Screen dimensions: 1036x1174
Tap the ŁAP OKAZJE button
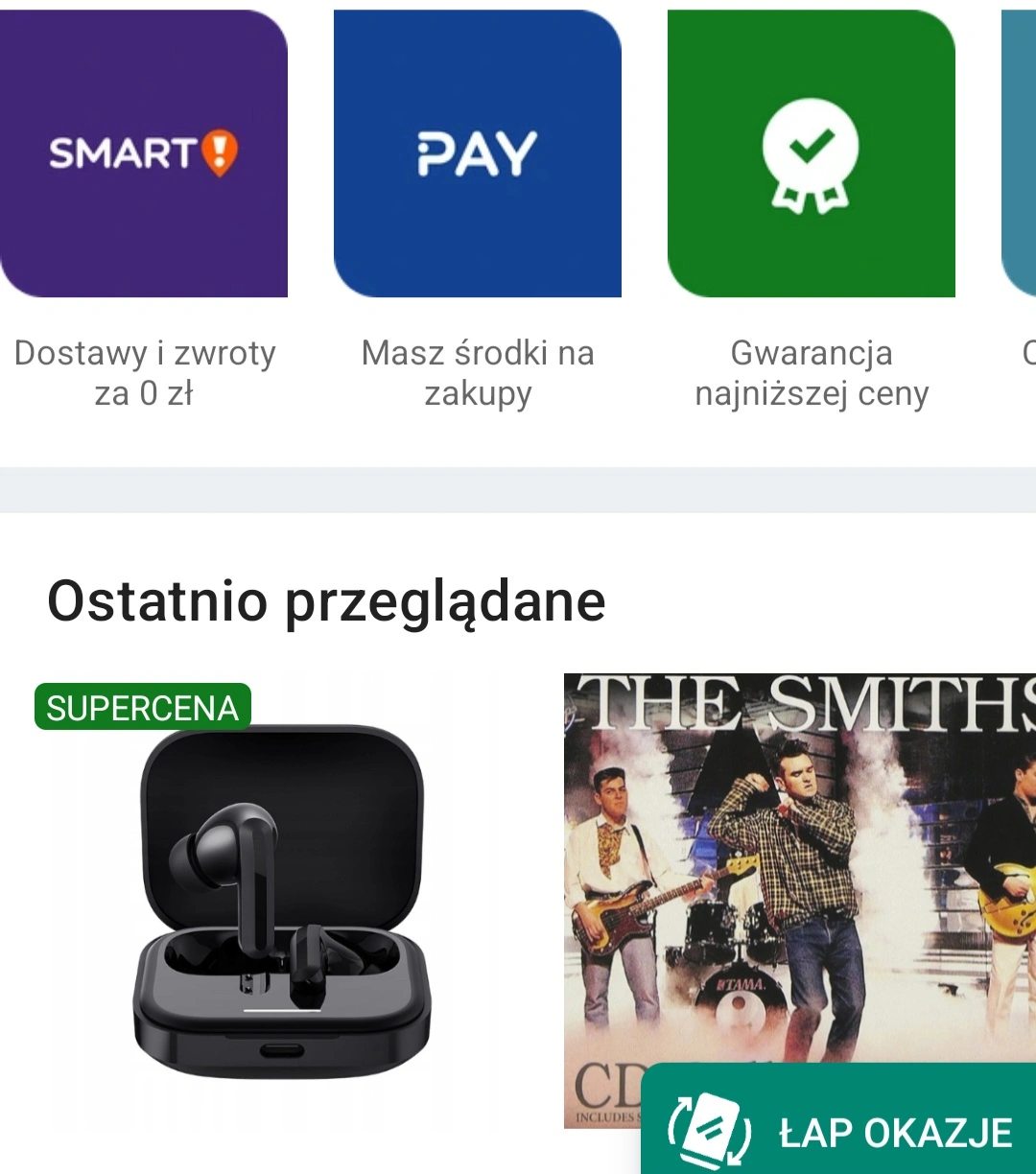[x=839, y=1133]
